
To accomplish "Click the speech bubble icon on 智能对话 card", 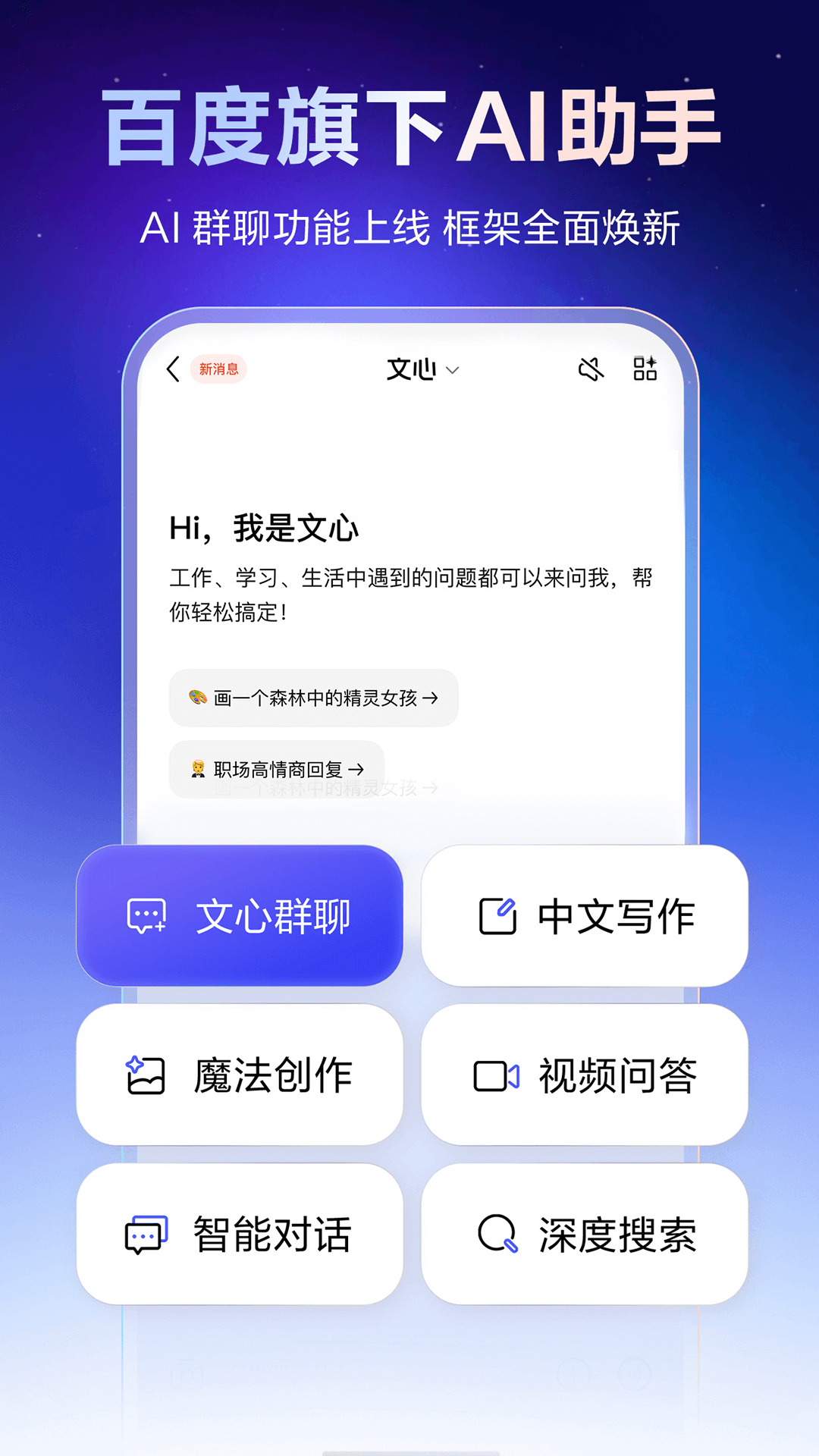I will coord(145,1233).
